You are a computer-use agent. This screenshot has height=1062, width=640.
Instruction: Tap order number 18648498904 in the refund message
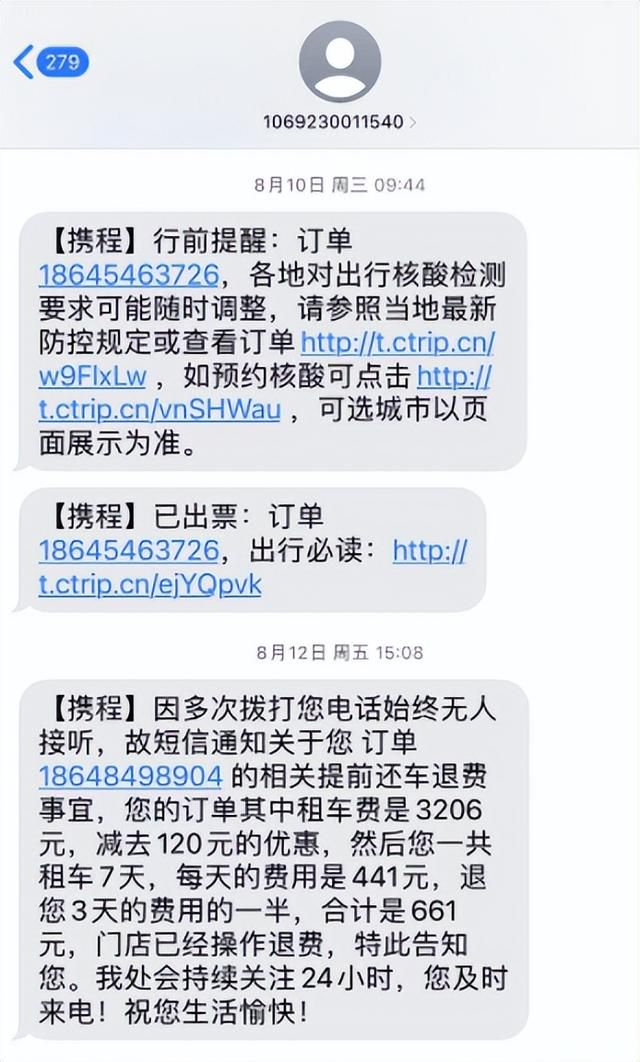coord(130,776)
